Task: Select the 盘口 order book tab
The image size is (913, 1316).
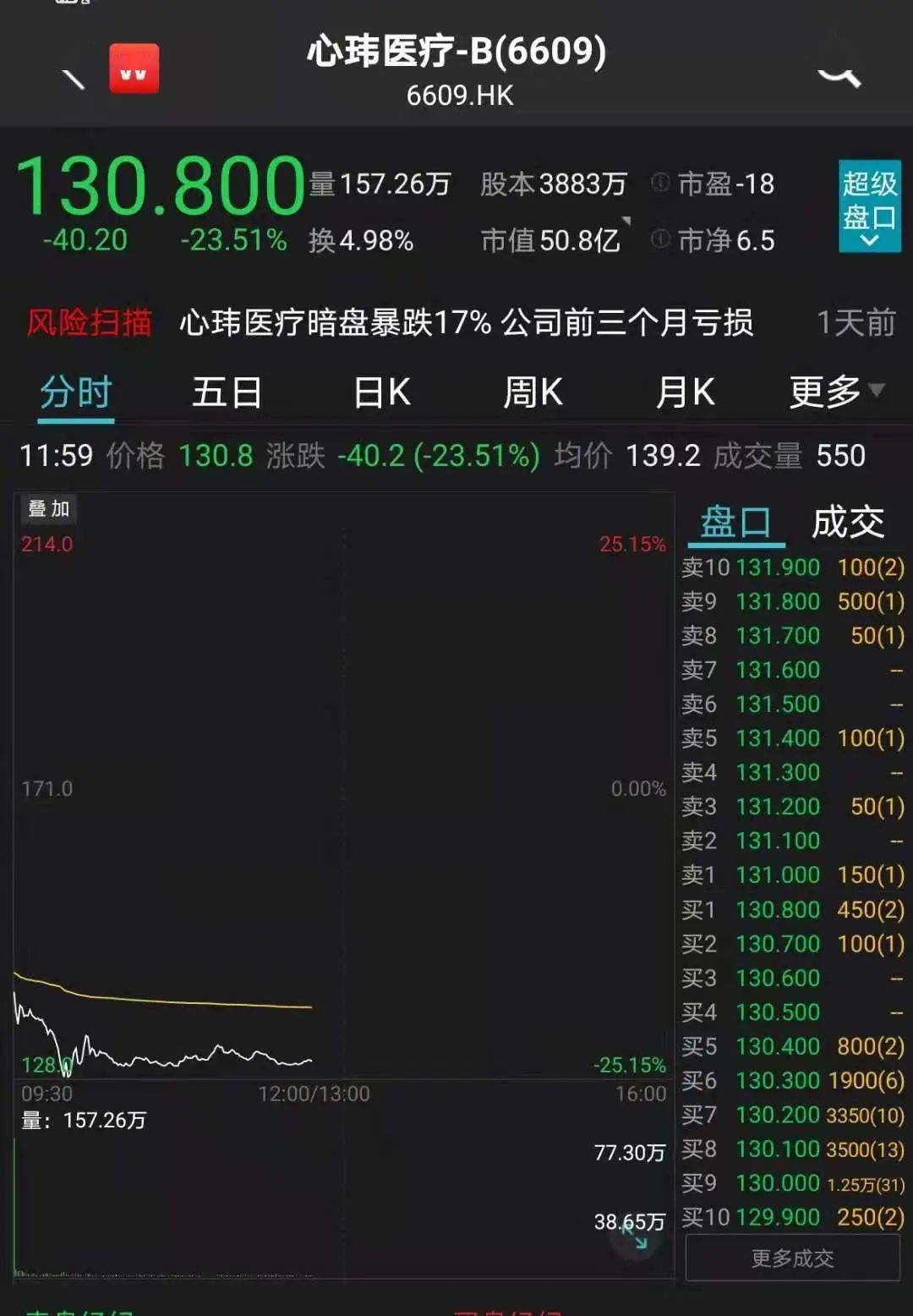Action: [735, 523]
